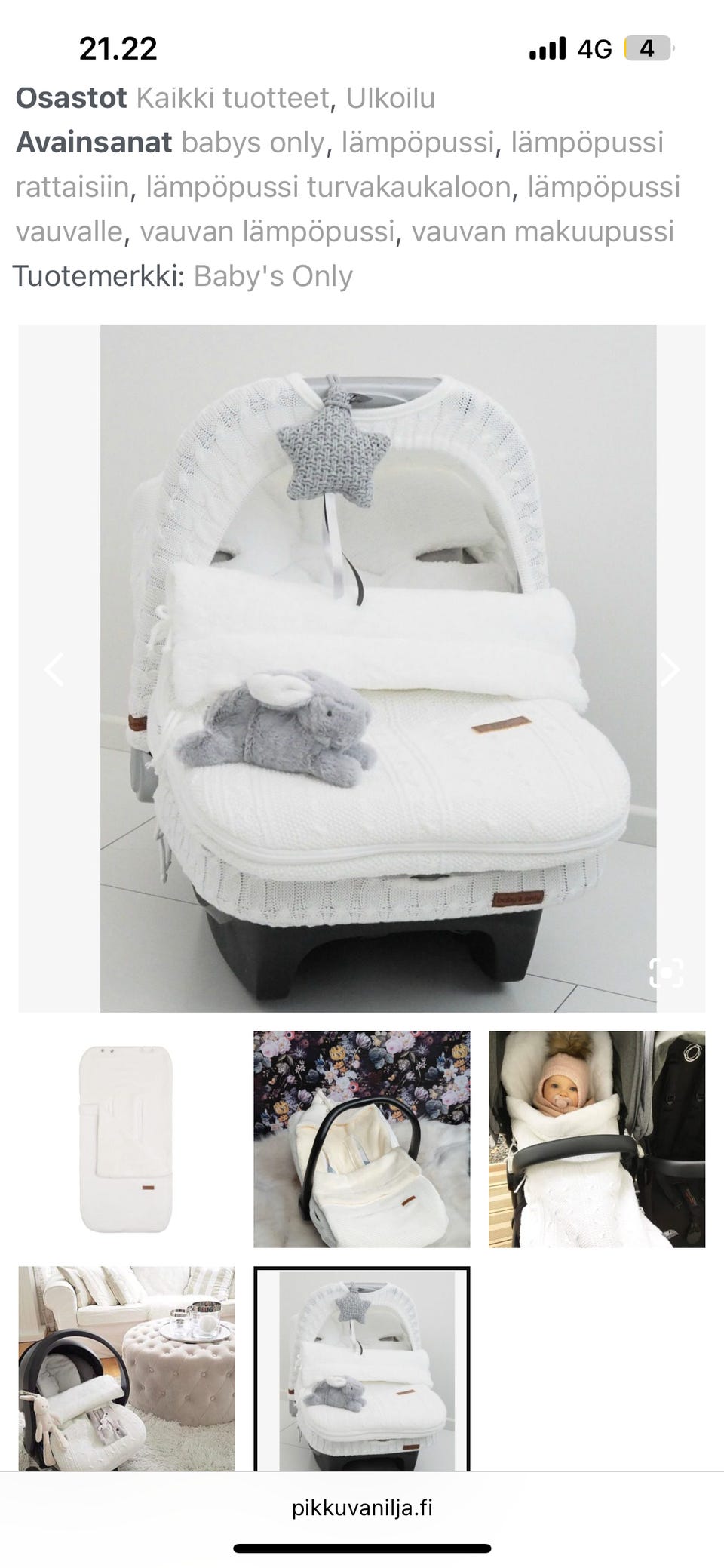Open the babys only keyword link
724x1568 pixels.
(252, 143)
